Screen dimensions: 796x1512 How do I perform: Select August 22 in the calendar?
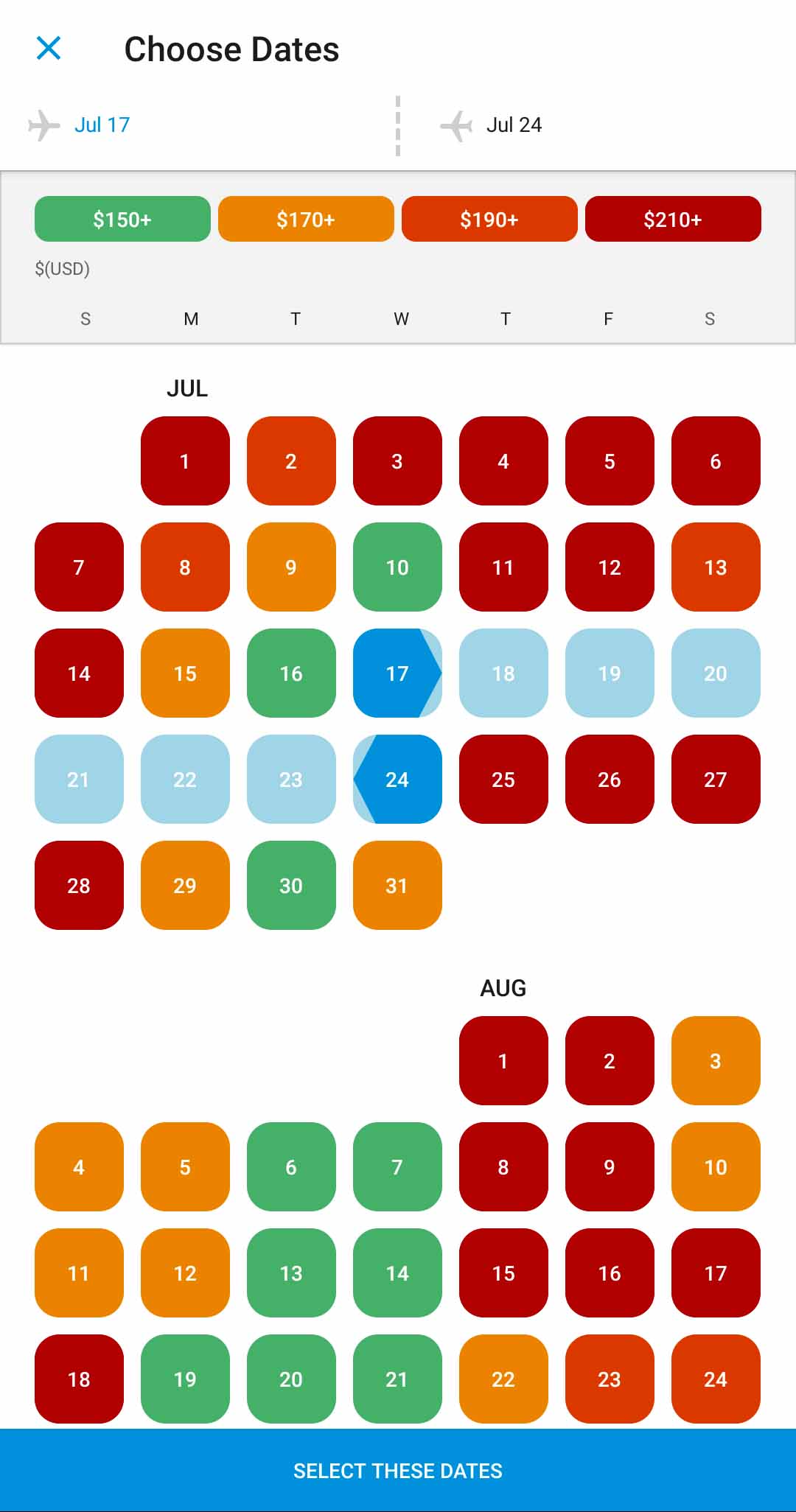coord(503,1379)
